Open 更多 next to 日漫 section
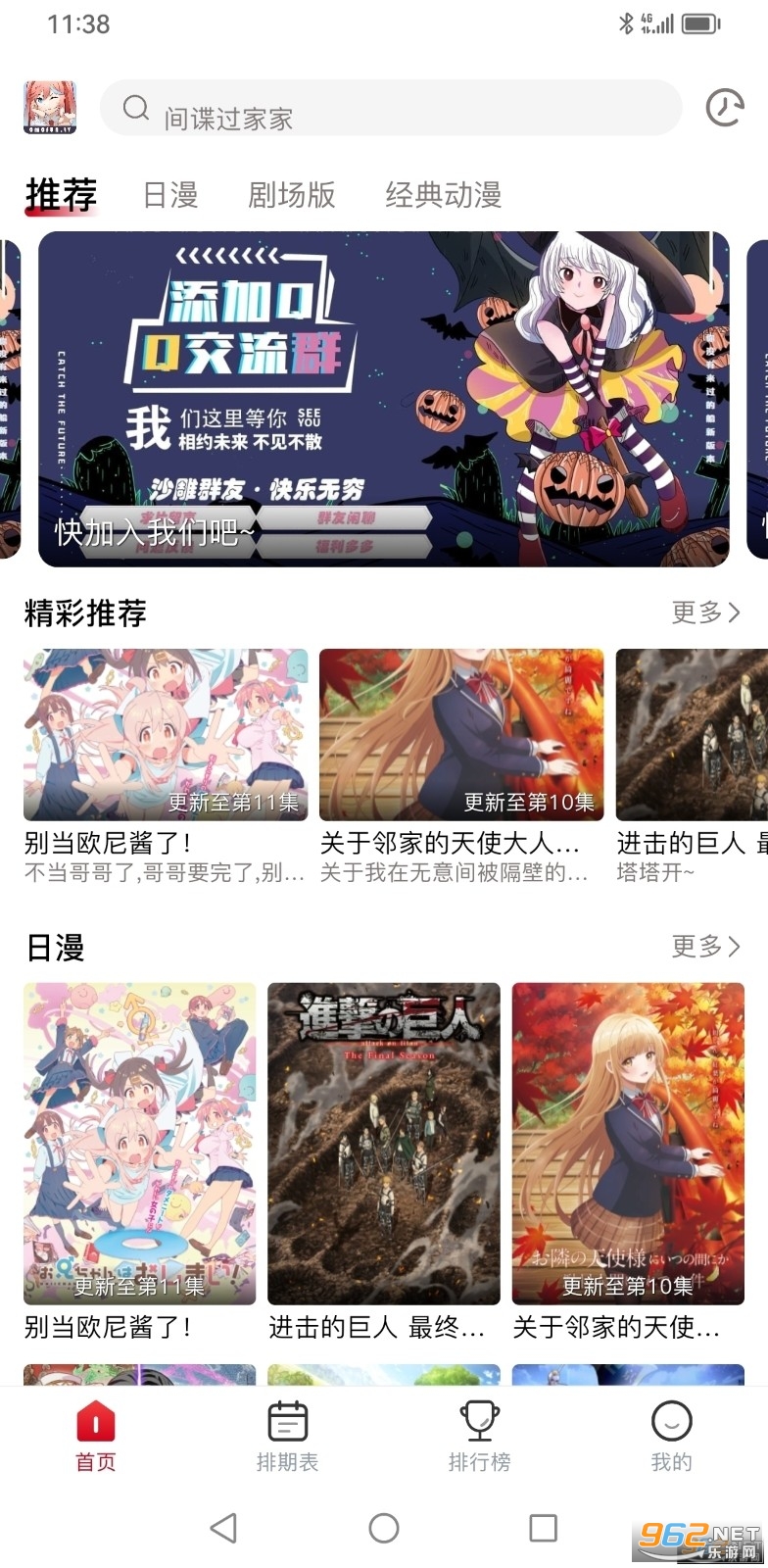768x1568 pixels. click(x=705, y=946)
